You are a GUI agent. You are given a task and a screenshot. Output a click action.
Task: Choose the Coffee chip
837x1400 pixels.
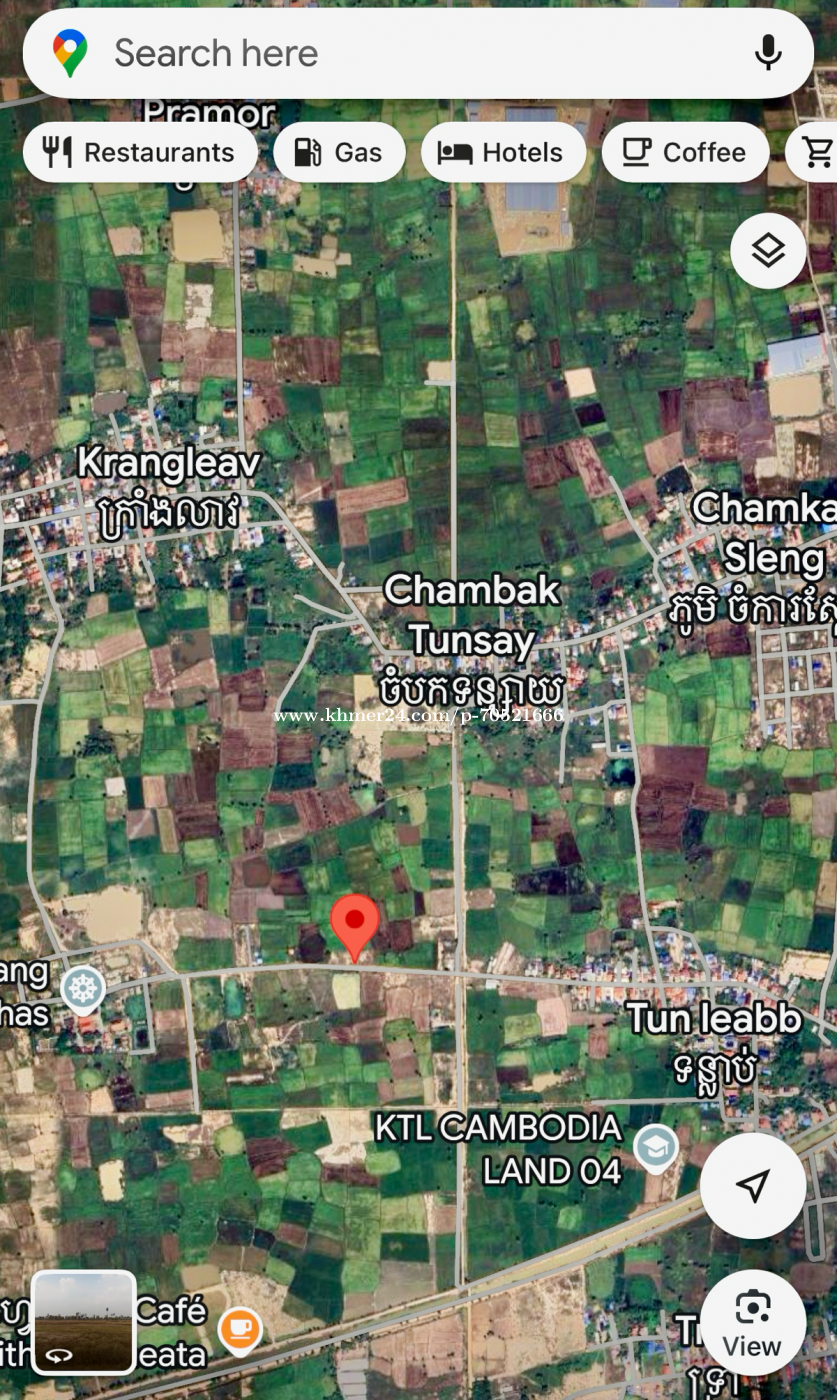click(685, 152)
